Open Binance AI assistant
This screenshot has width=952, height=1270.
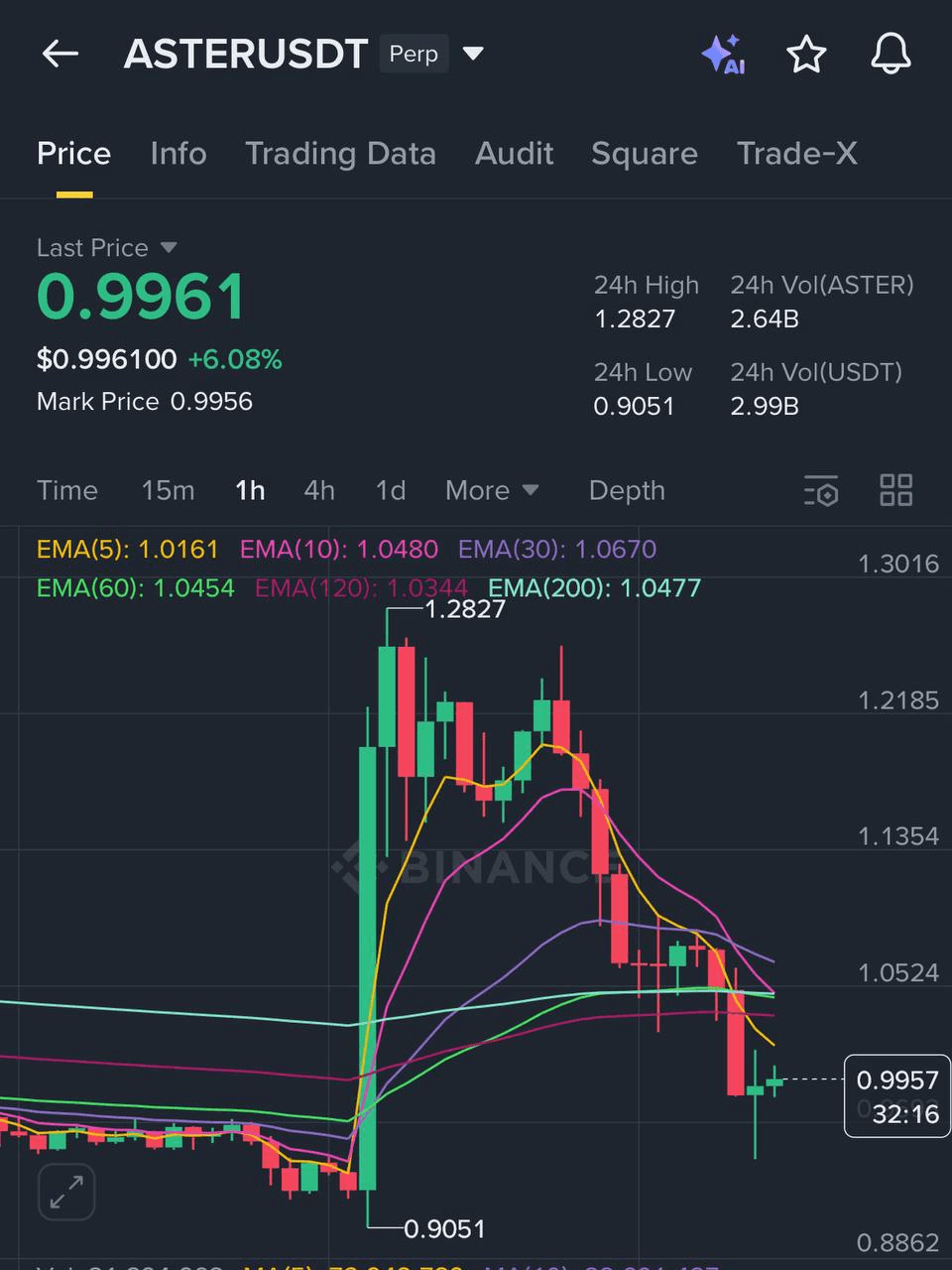[x=723, y=55]
